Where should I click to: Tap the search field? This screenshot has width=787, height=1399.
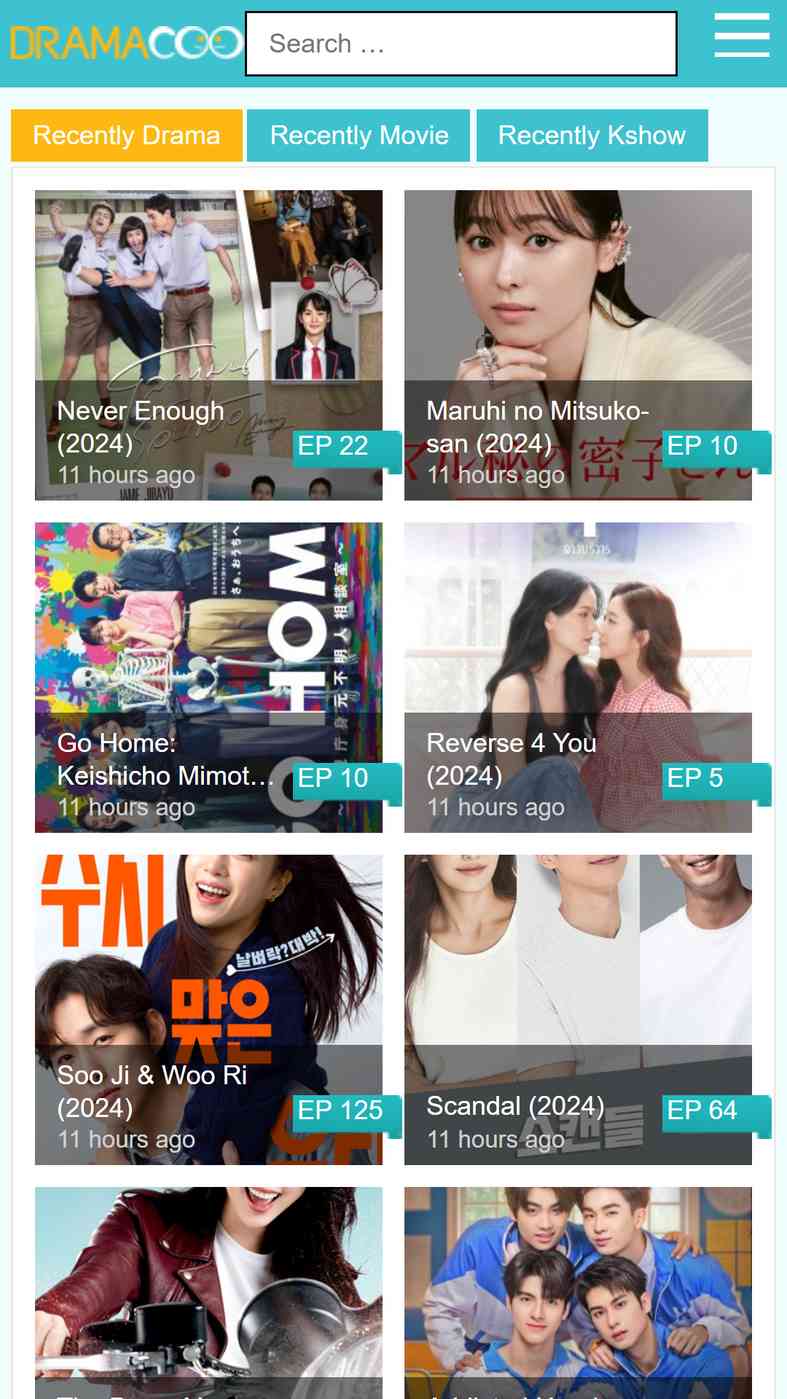[x=461, y=44]
